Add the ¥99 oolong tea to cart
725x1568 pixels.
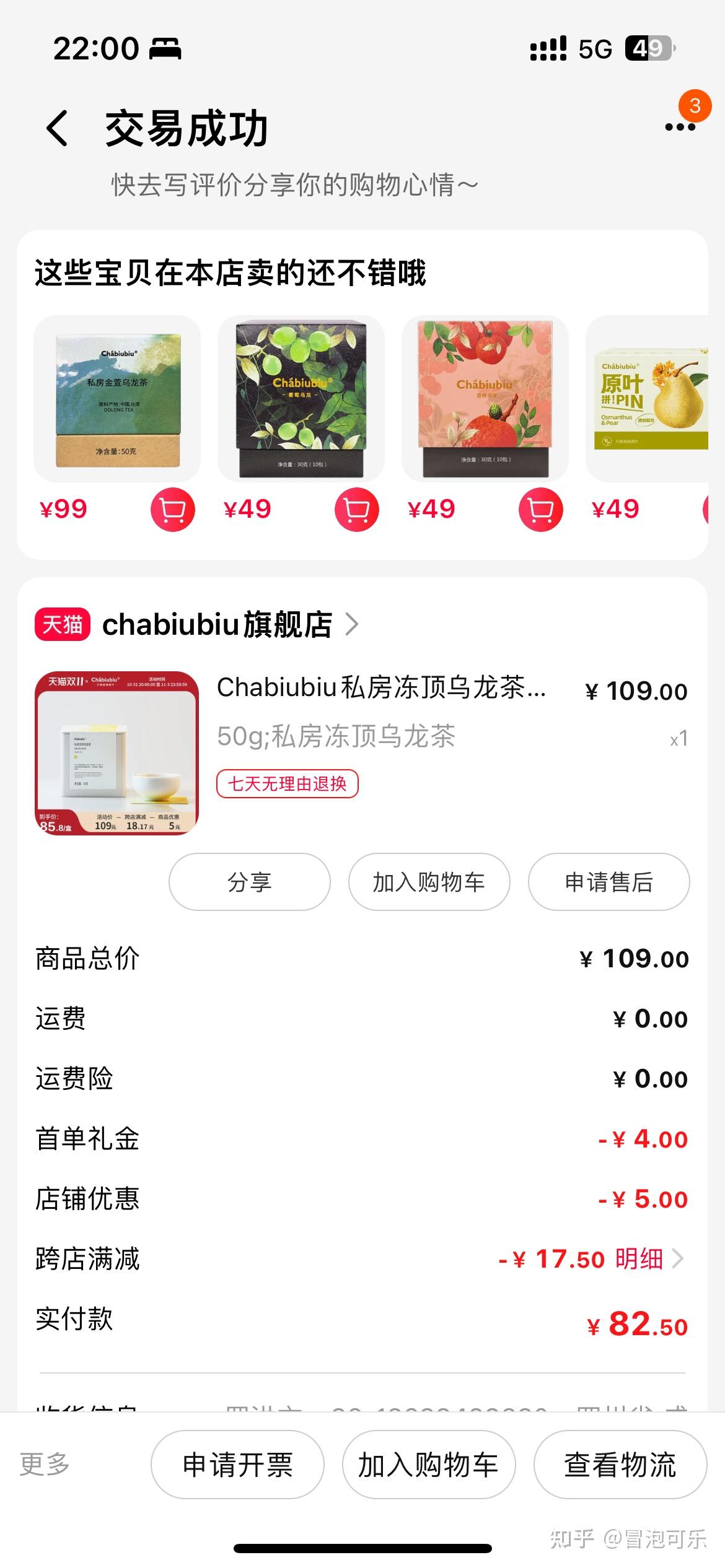pos(172,510)
